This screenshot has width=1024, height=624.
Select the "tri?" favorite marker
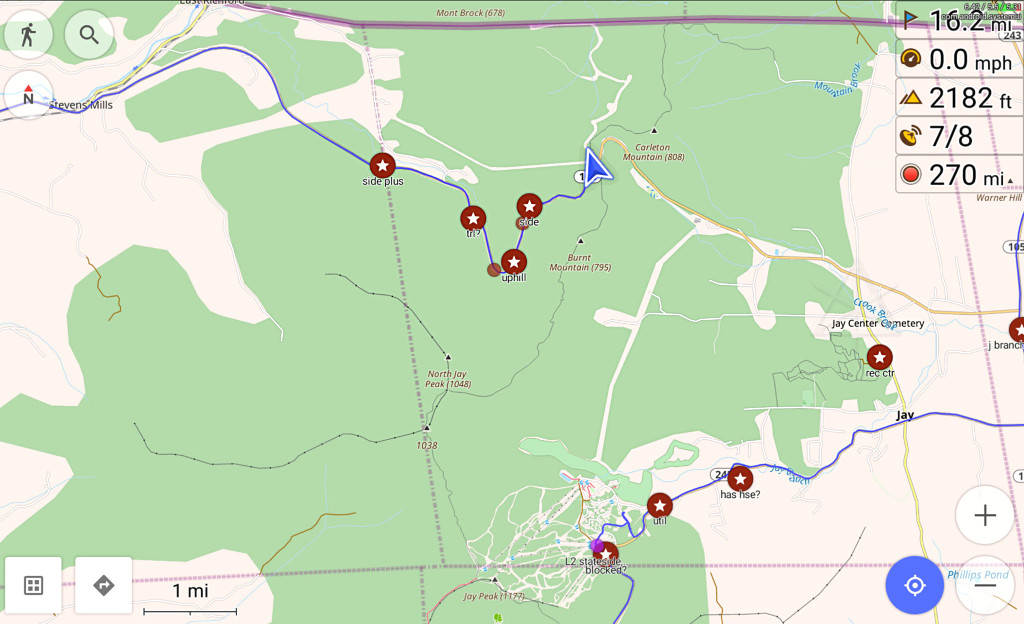(473, 218)
